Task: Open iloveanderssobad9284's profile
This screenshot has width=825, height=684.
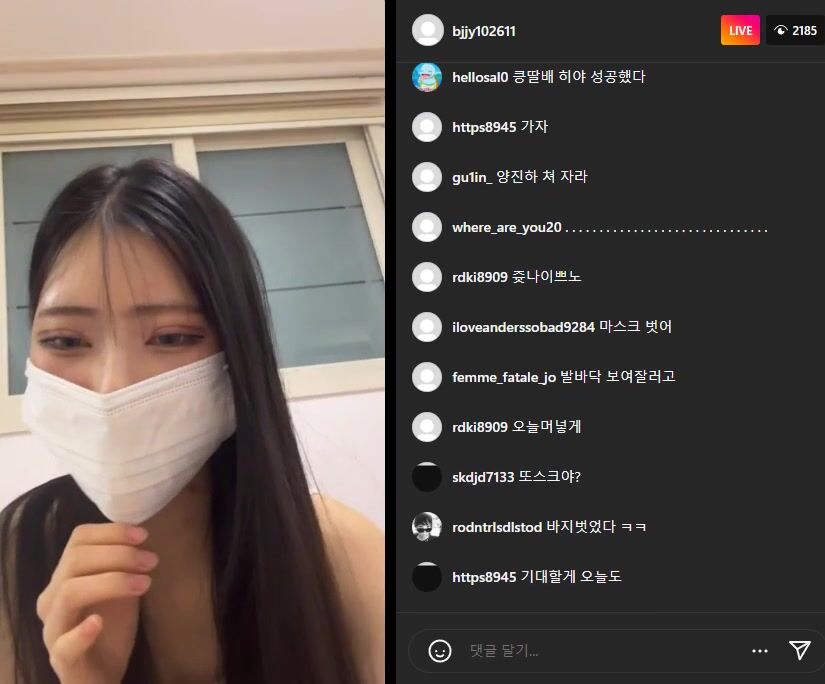Action: (x=523, y=327)
